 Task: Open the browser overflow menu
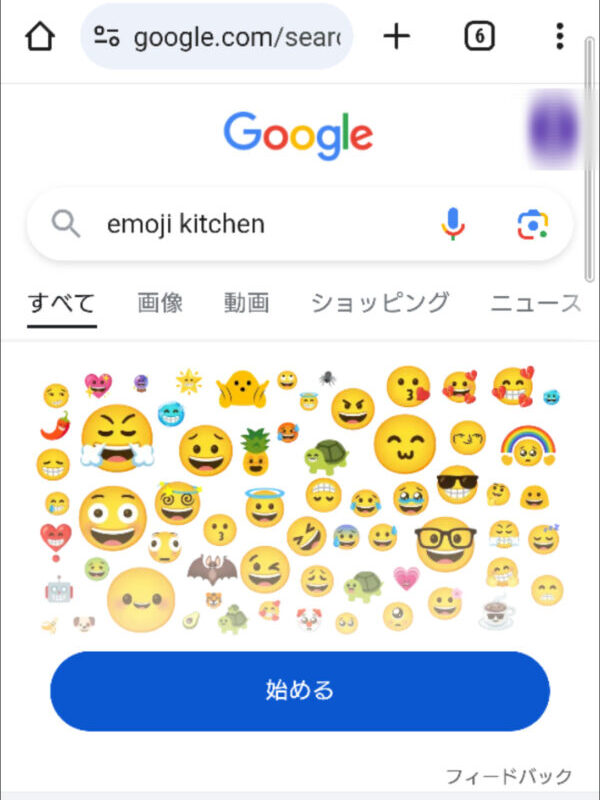pyautogui.click(x=559, y=37)
